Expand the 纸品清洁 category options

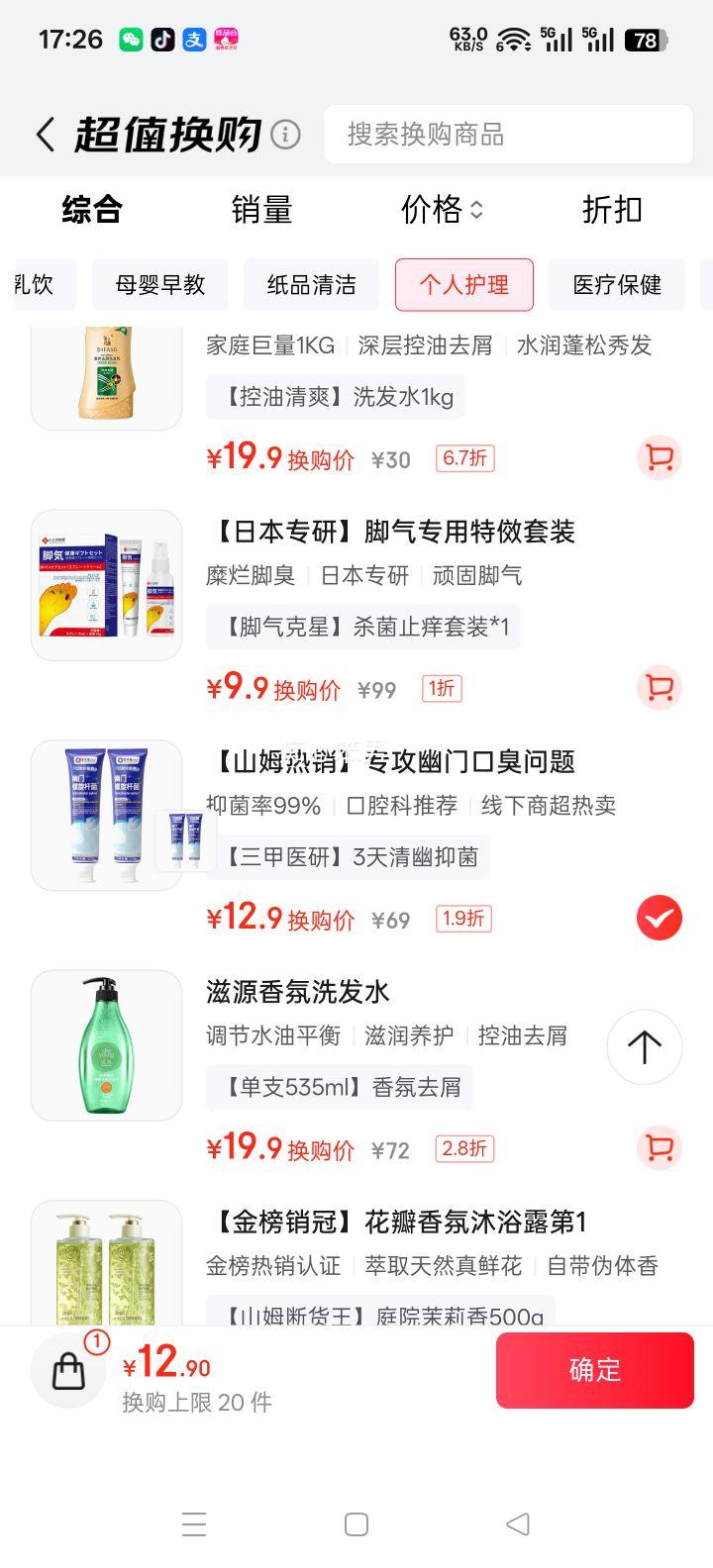(312, 285)
